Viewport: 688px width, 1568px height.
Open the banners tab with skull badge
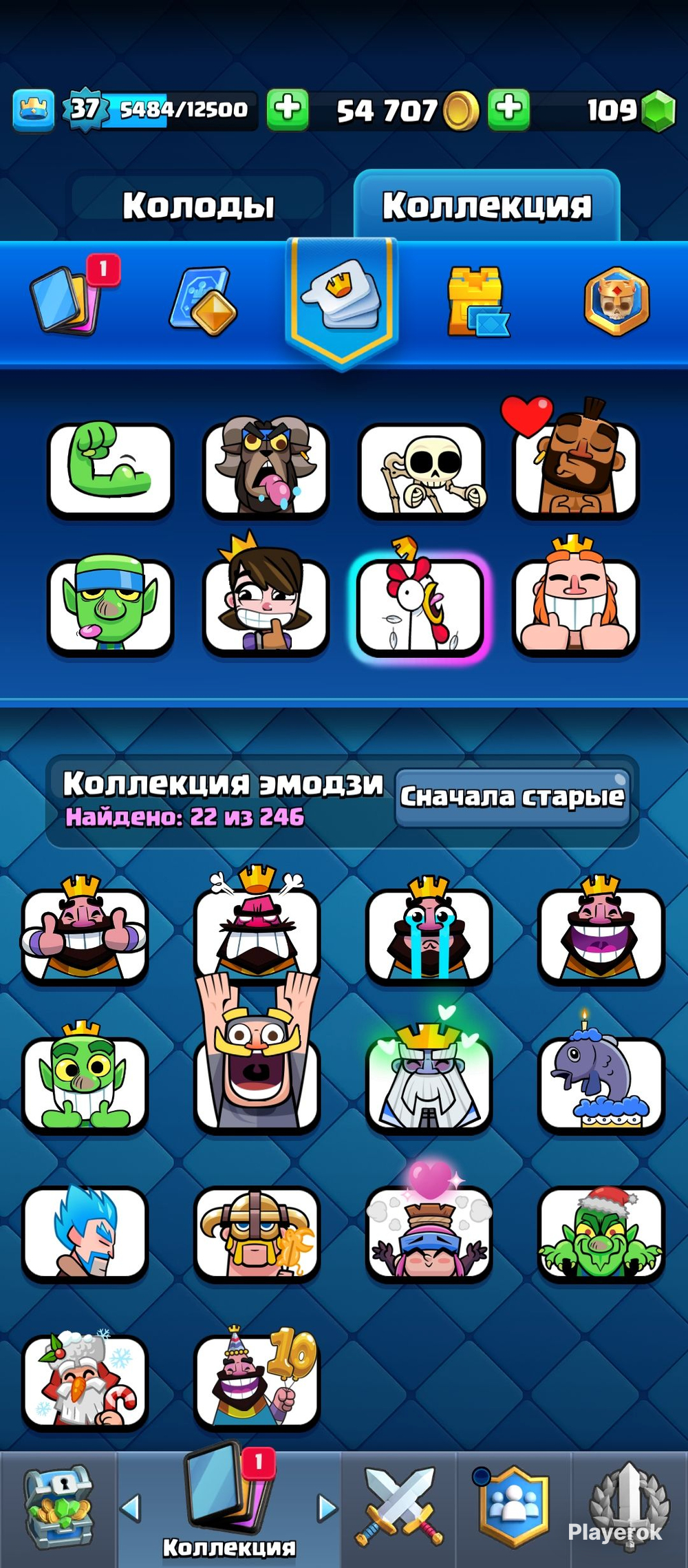point(616,301)
